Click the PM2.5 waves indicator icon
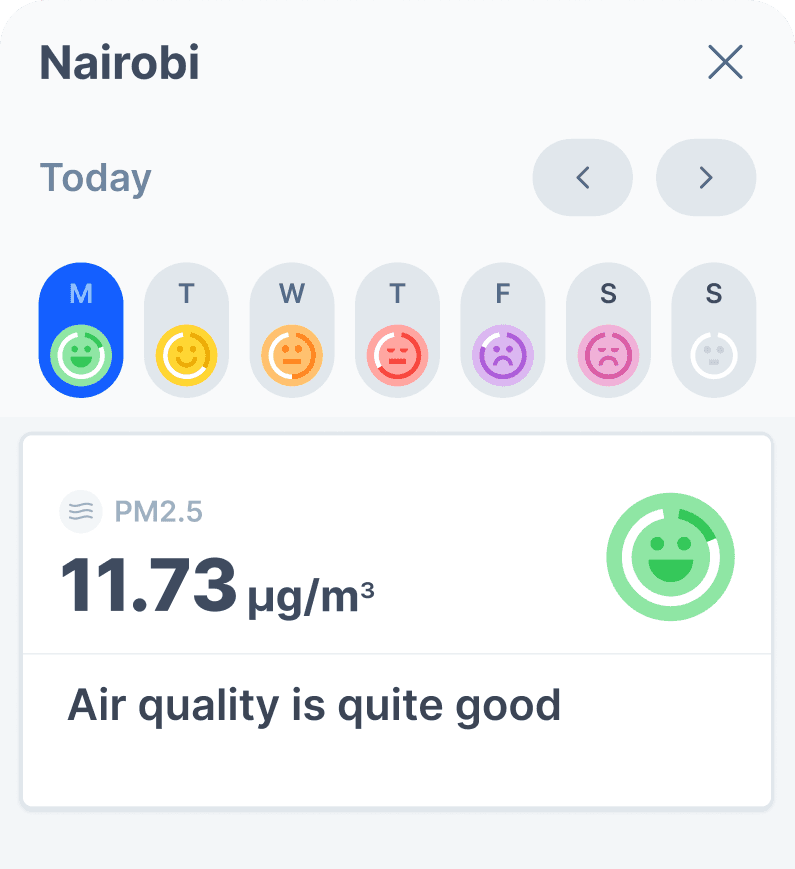Image resolution: width=795 pixels, height=869 pixels. pos(81,511)
